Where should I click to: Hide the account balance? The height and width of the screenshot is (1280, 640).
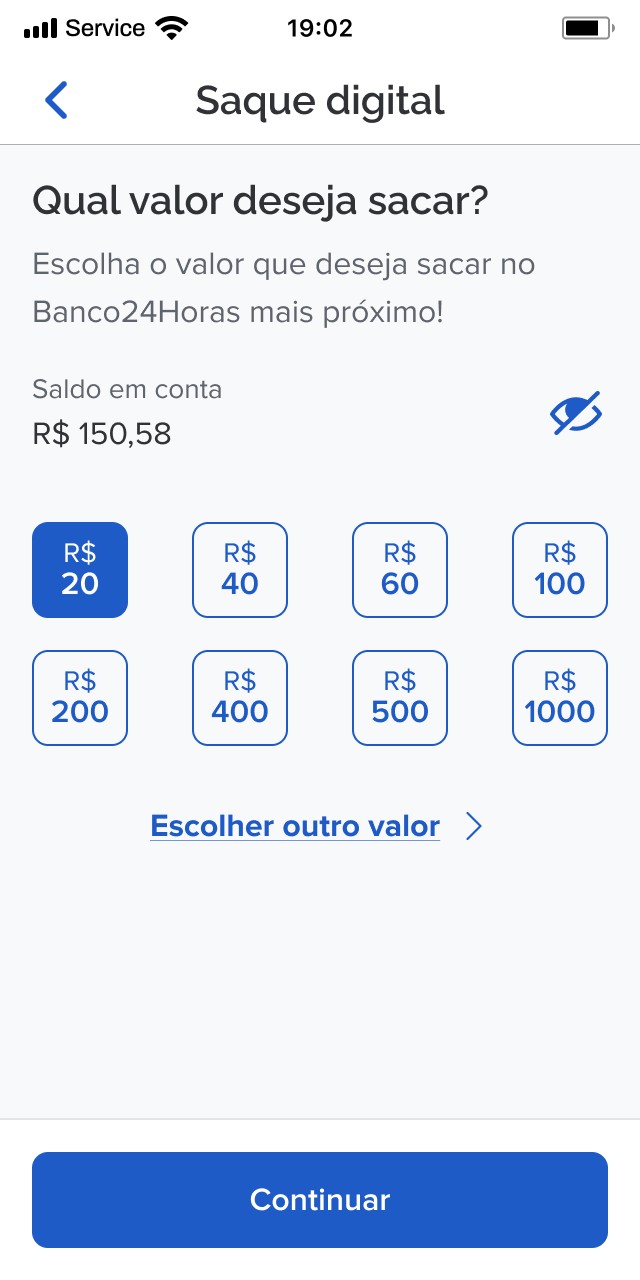coord(576,414)
